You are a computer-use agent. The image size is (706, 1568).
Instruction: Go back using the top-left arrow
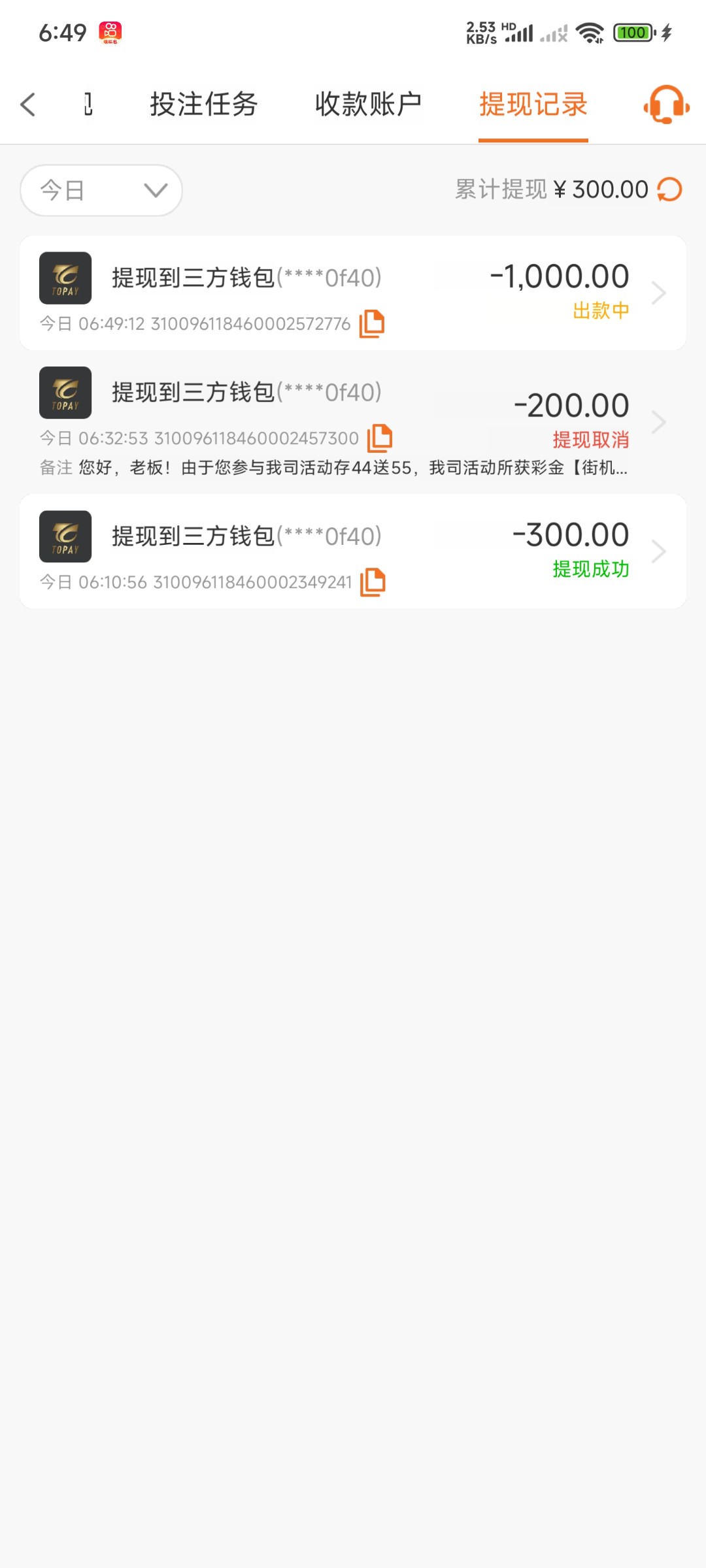click(x=27, y=105)
